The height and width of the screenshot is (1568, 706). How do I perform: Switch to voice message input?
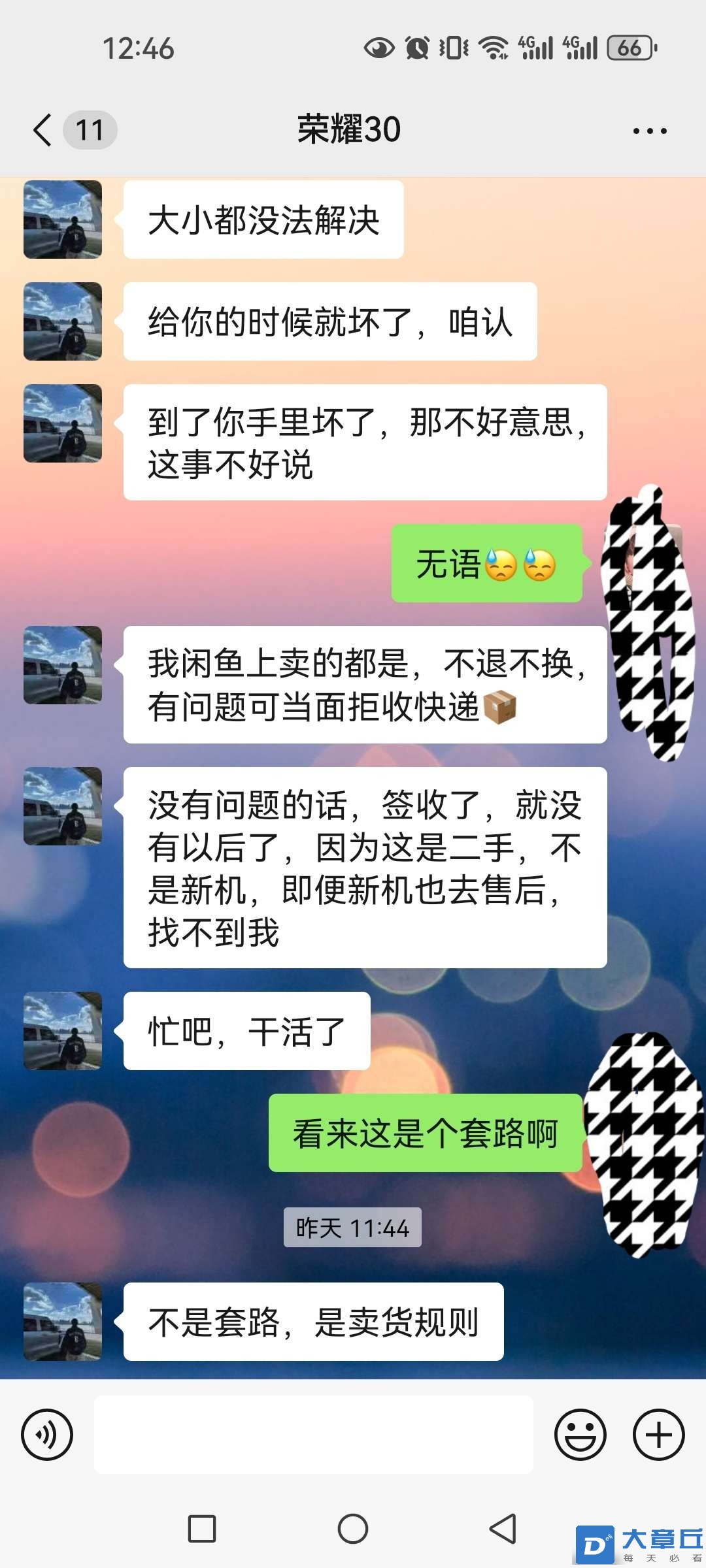point(47,1435)
